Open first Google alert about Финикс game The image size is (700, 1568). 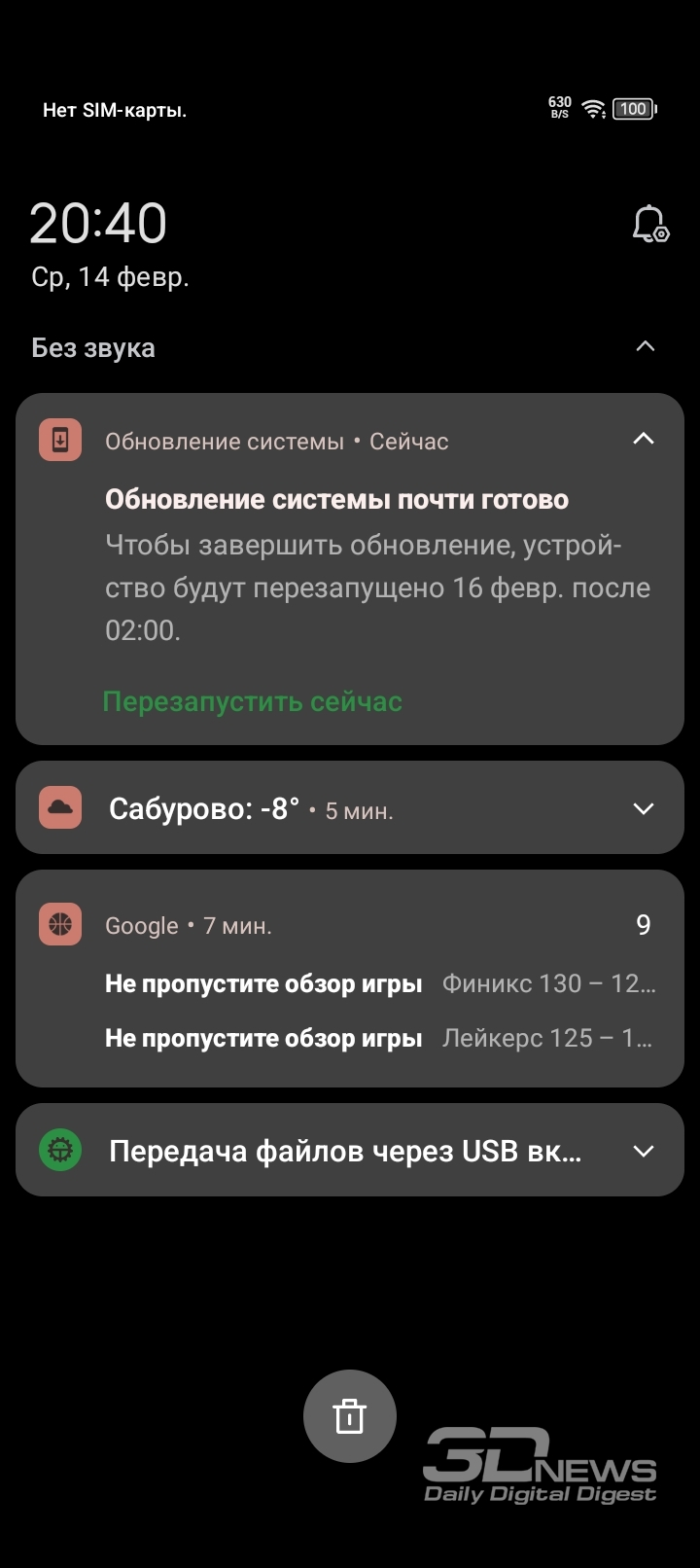[x=380, y=983]
